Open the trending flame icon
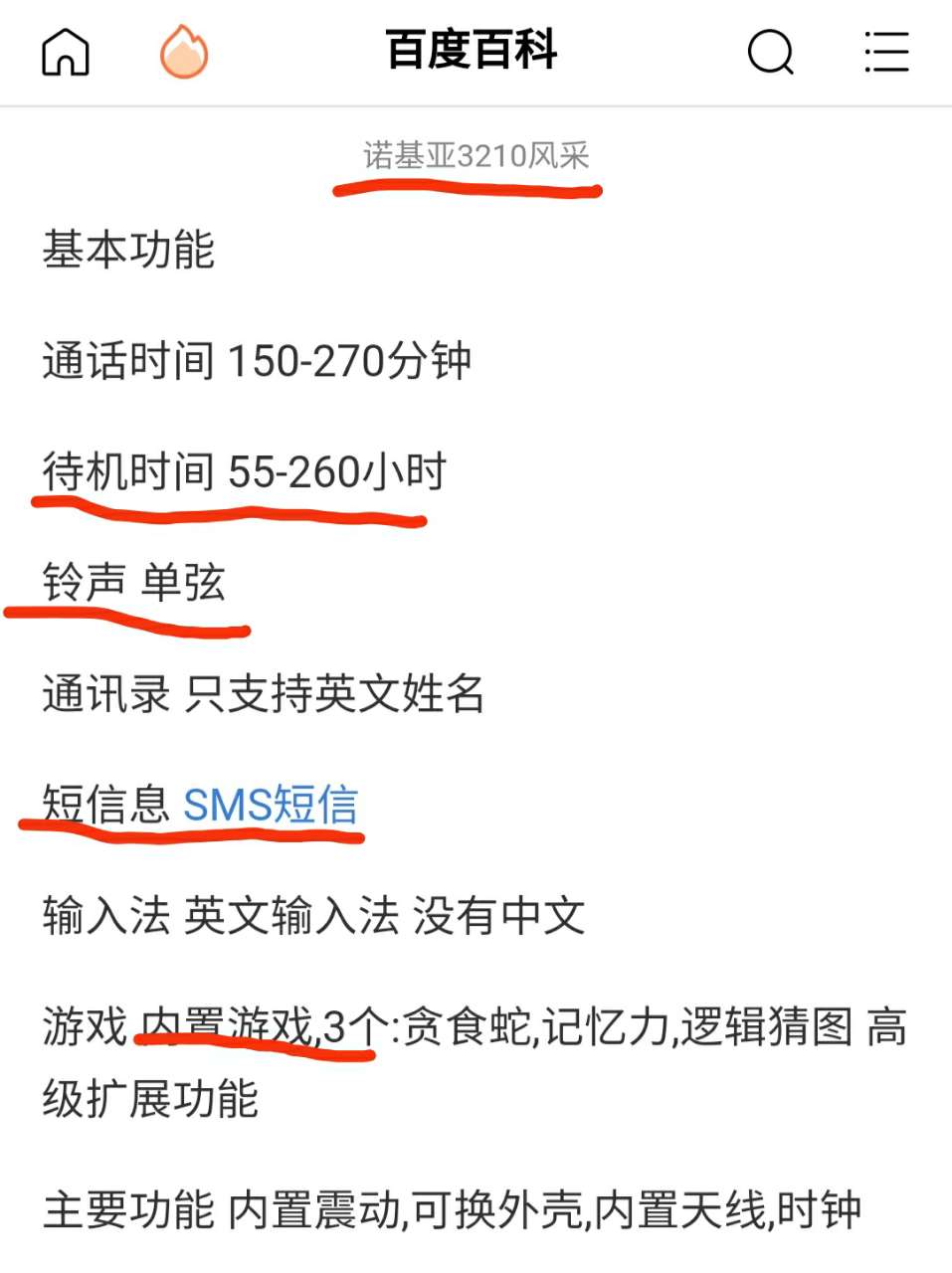The width and height of the screenshot is (952, 1273). coord(184,52)
